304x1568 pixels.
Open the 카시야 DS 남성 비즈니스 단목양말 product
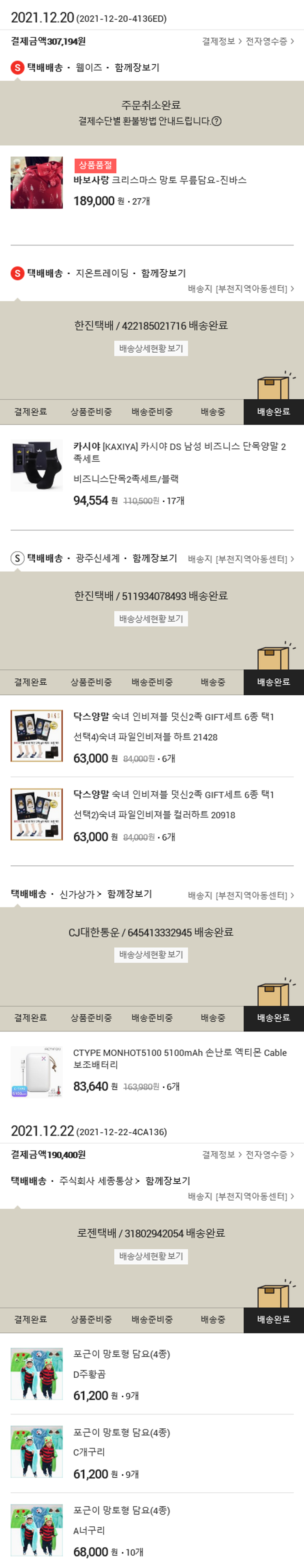click(x=179, y=452)
